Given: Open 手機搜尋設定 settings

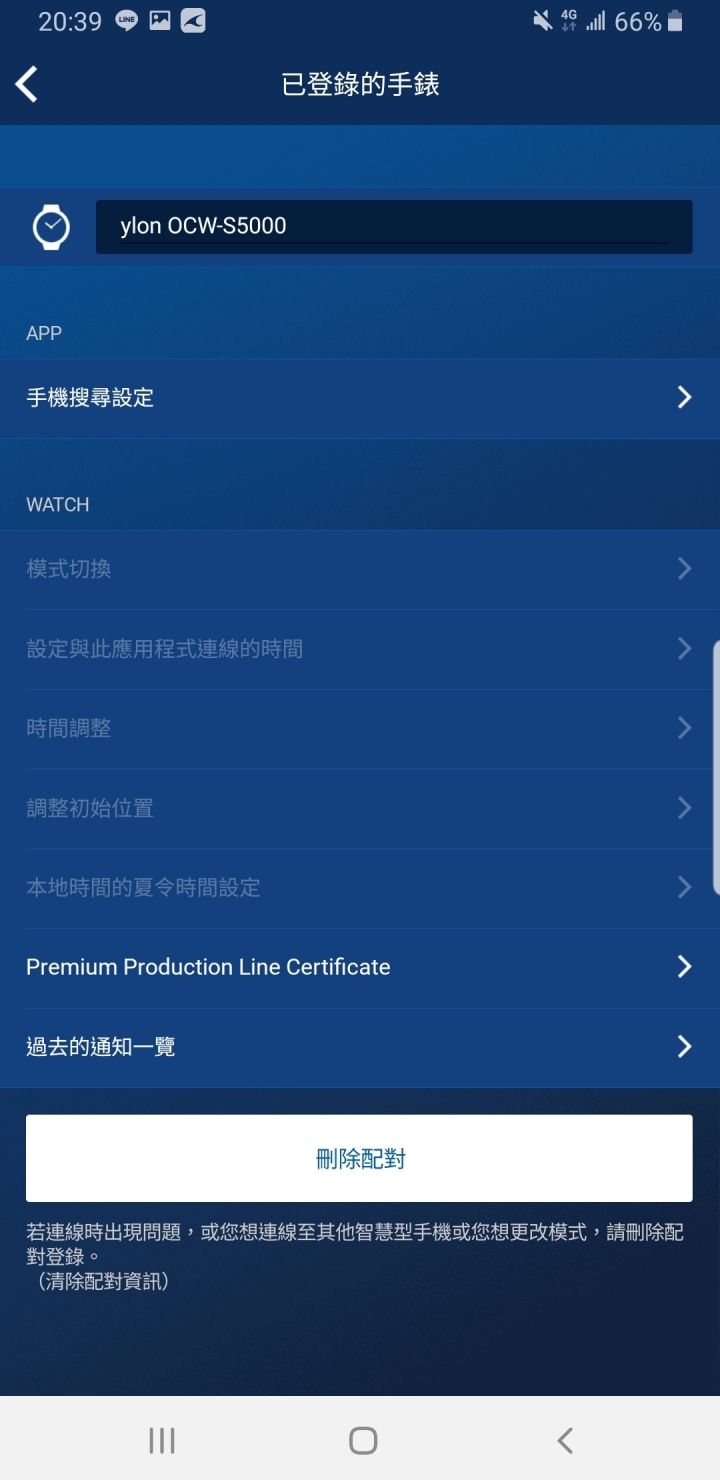Looking at the screenshot, I should click(360, 398).
